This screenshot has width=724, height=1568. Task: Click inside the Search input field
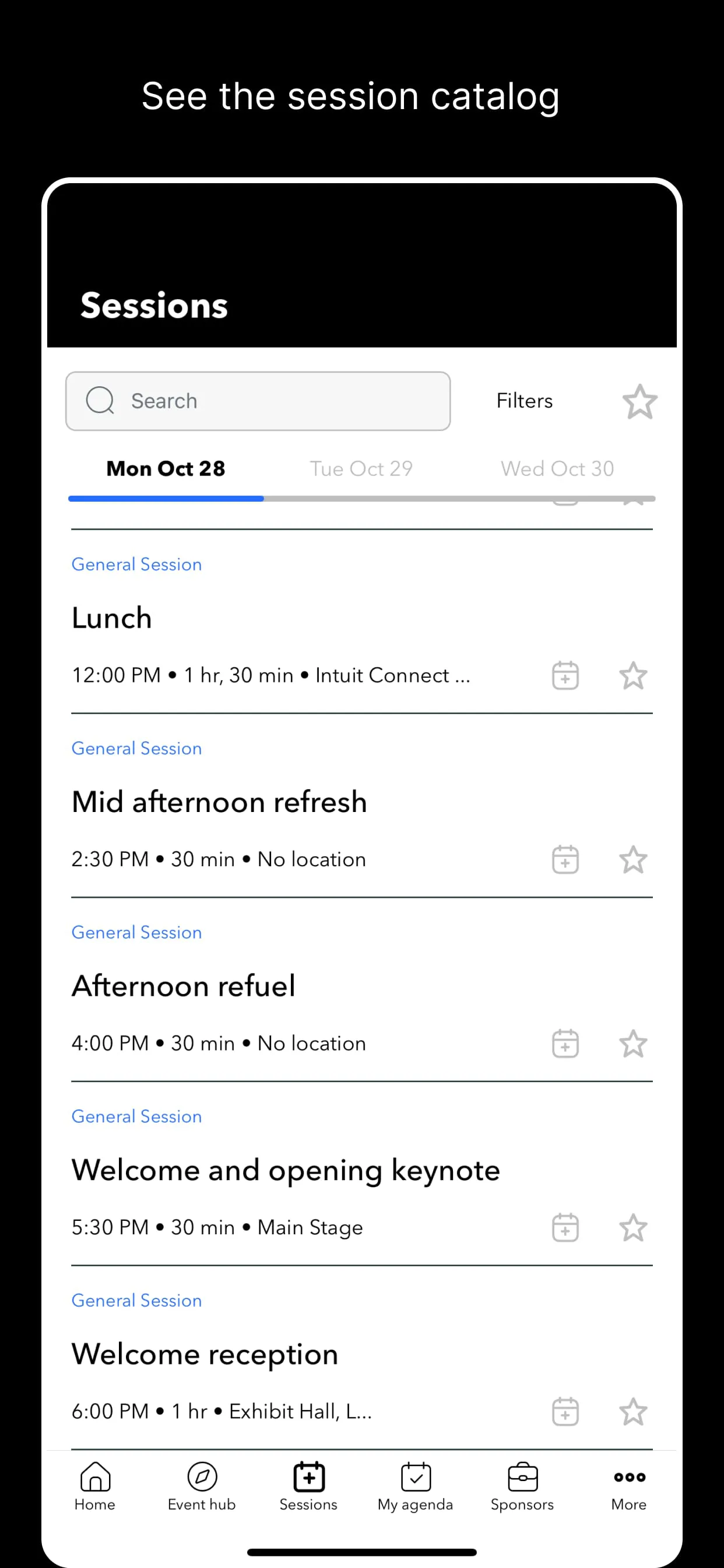point(258,401)
